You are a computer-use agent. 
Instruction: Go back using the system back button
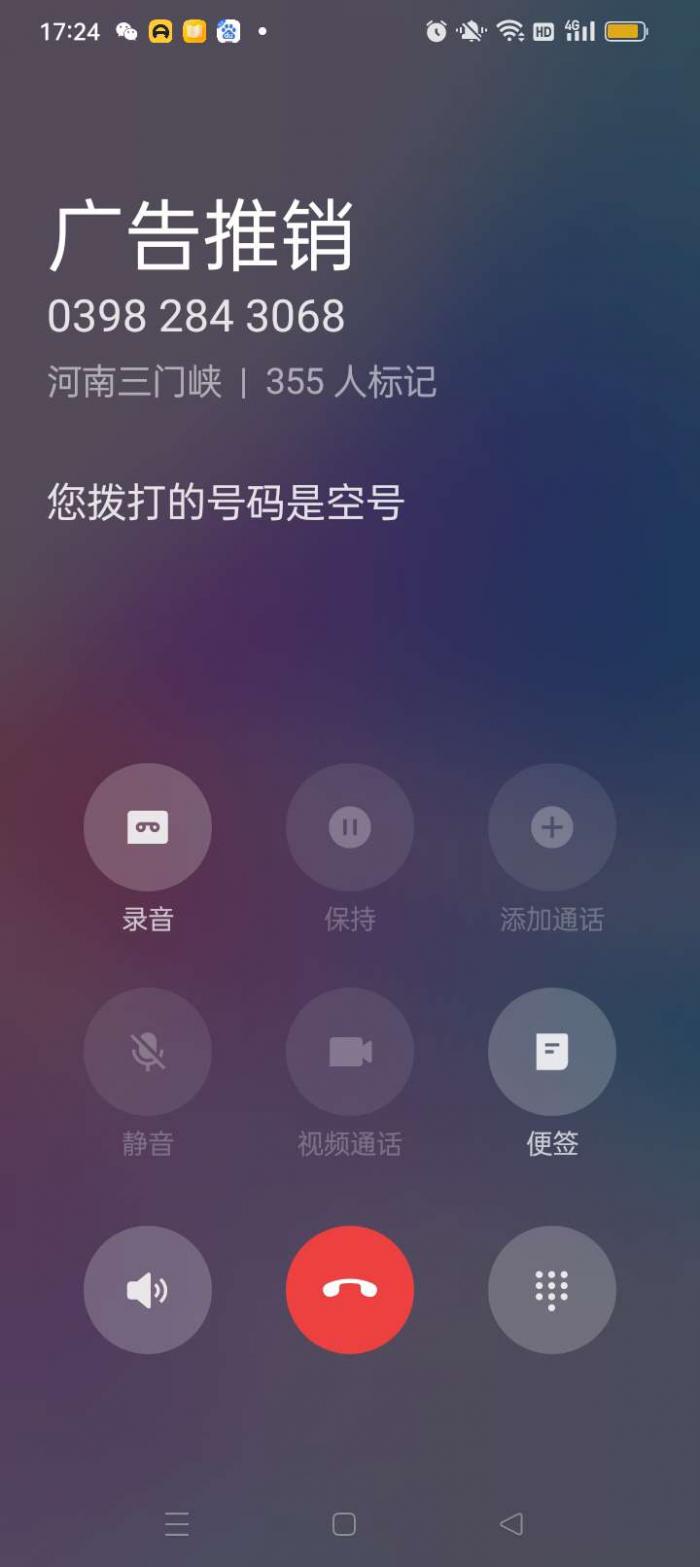[x=511, y=1523]
